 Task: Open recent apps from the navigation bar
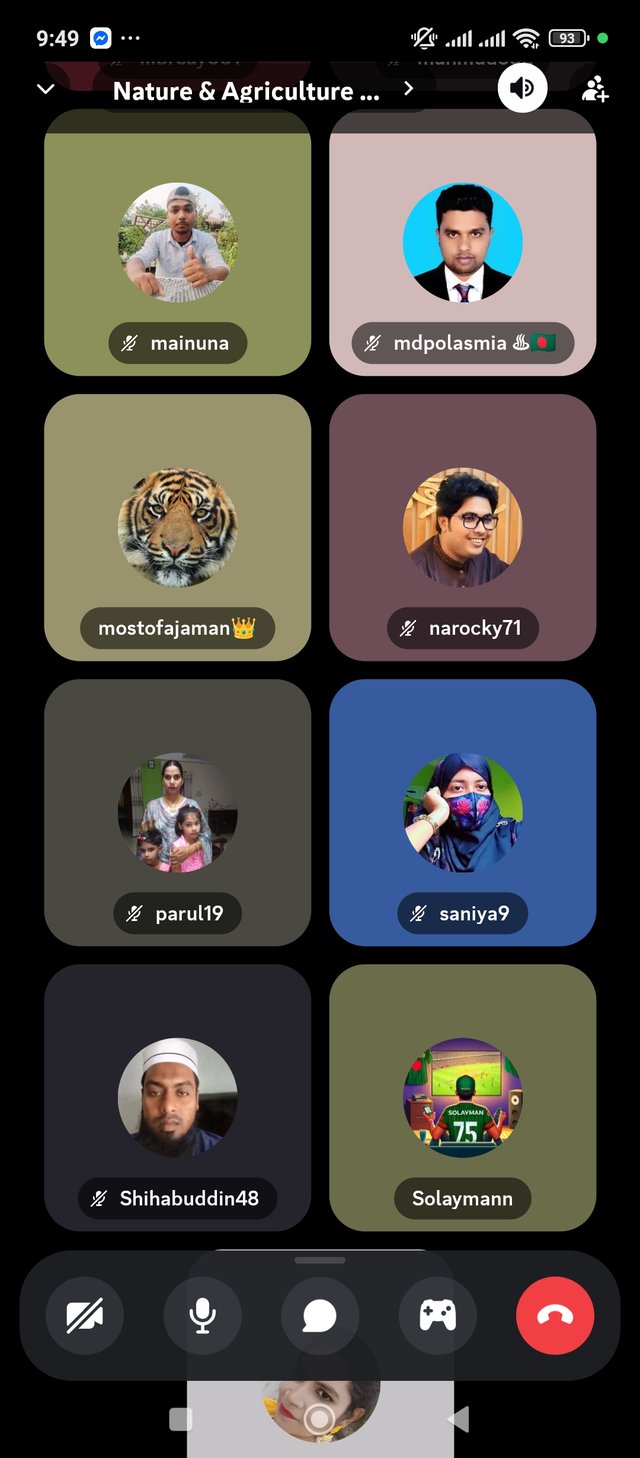181,1419
